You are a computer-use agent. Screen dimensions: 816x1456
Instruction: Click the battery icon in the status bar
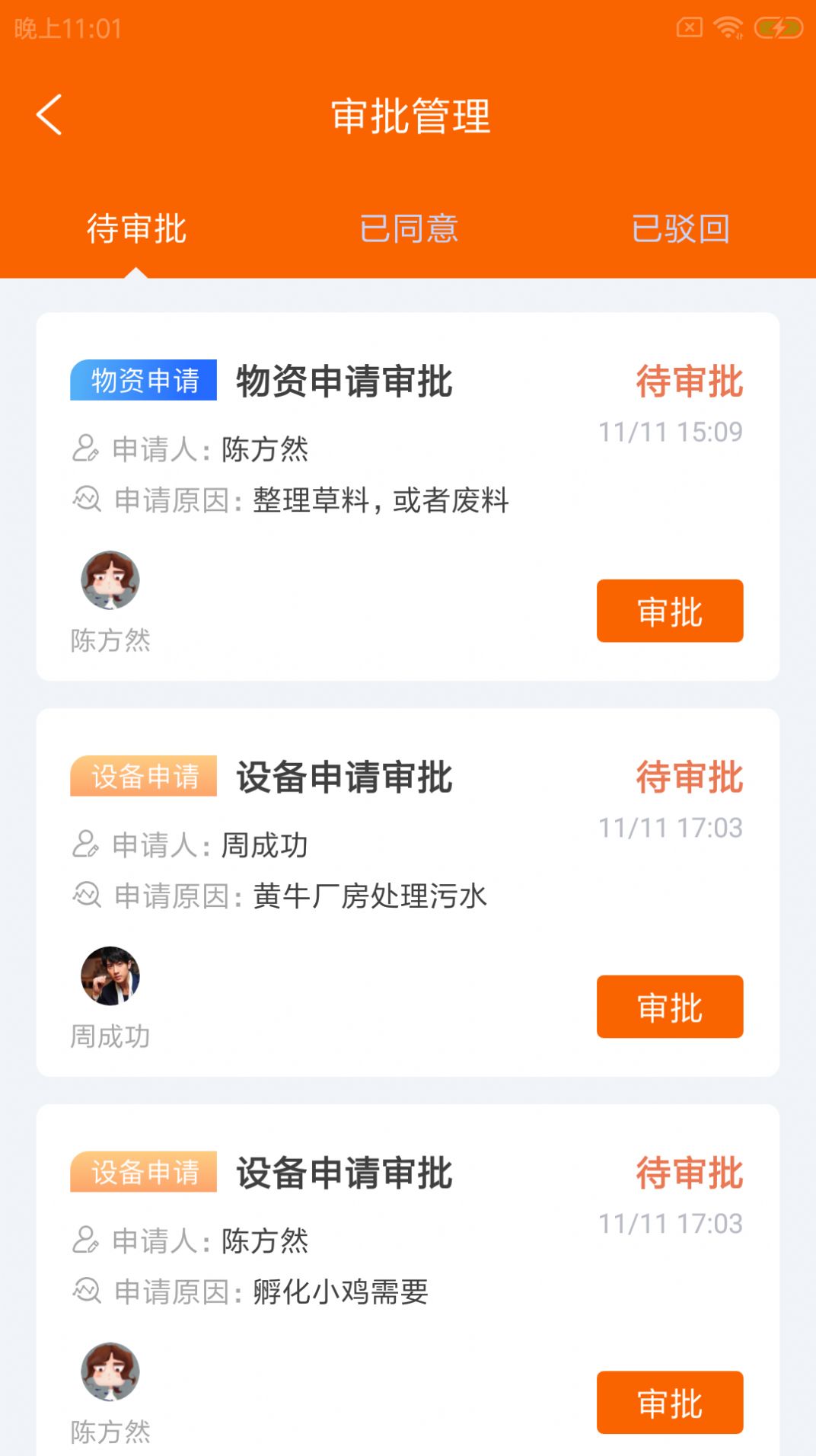tap(778, 25)
